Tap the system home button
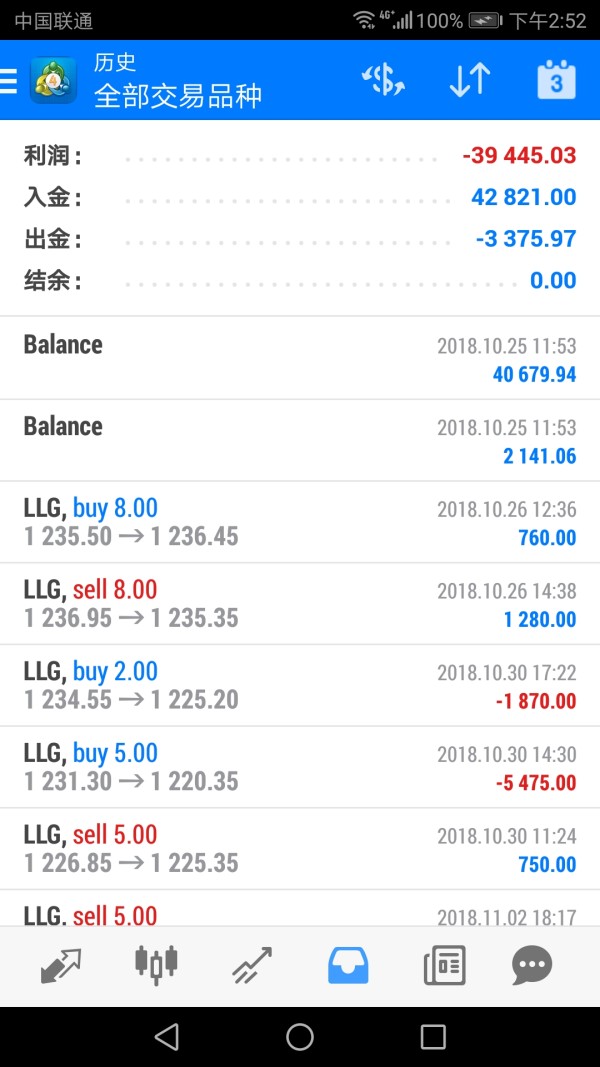The image size is (600, 1067). 299,1037
